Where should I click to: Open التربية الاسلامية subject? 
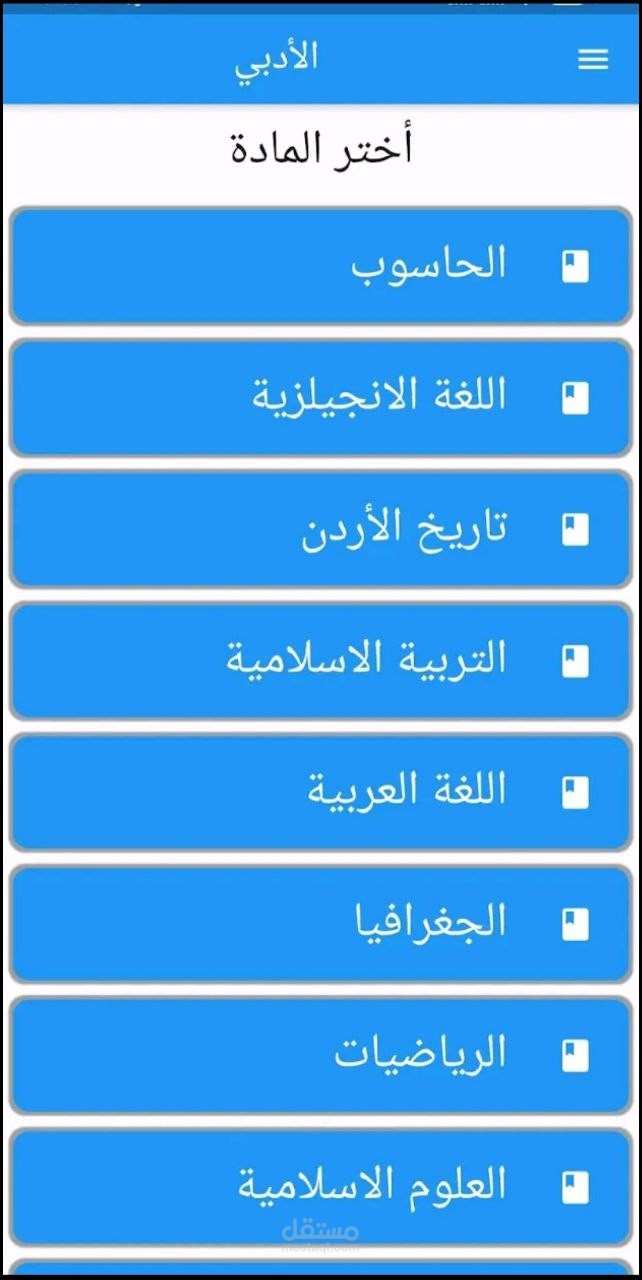(x=321, y=661)
